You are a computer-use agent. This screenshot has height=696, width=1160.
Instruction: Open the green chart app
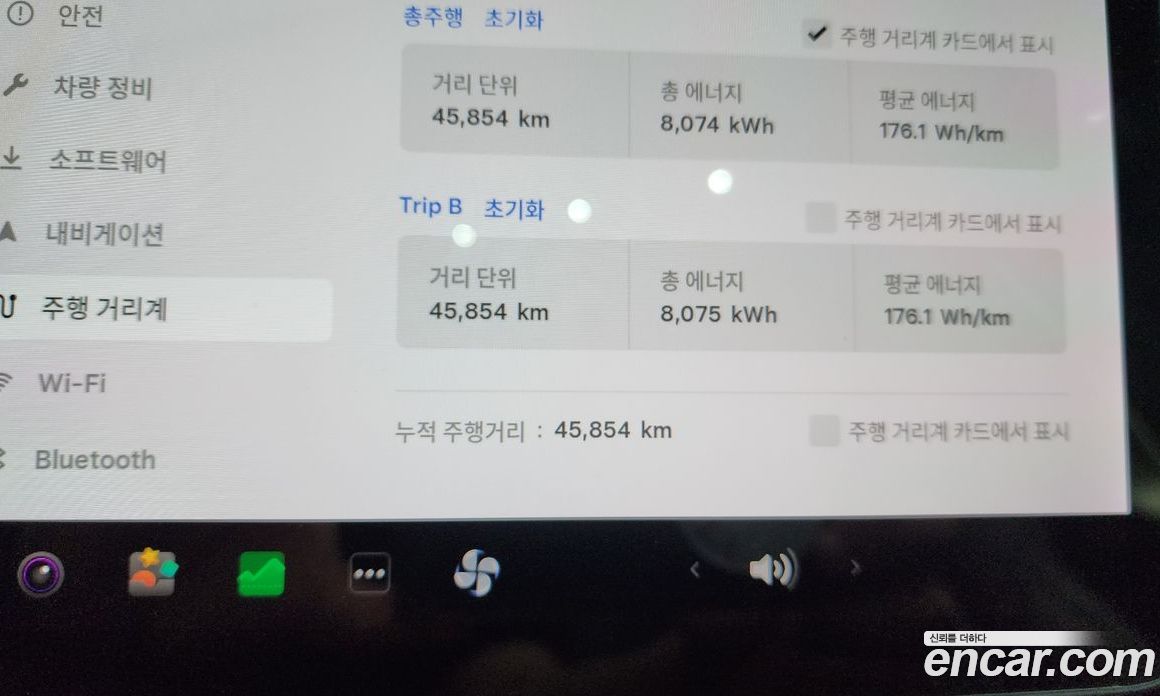[261, 574]
